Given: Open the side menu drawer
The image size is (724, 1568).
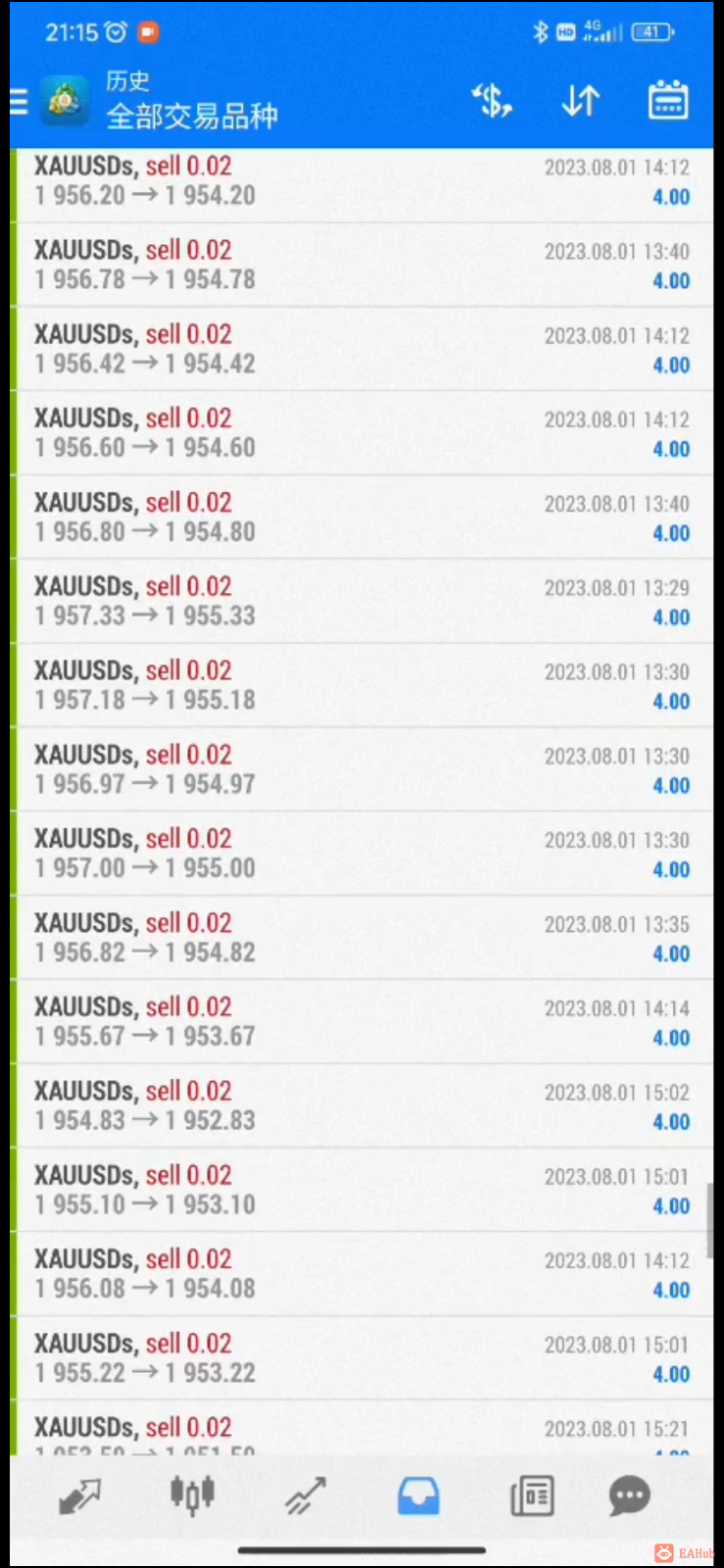Looking at the screenshot, I should click(x=20, y=101).
